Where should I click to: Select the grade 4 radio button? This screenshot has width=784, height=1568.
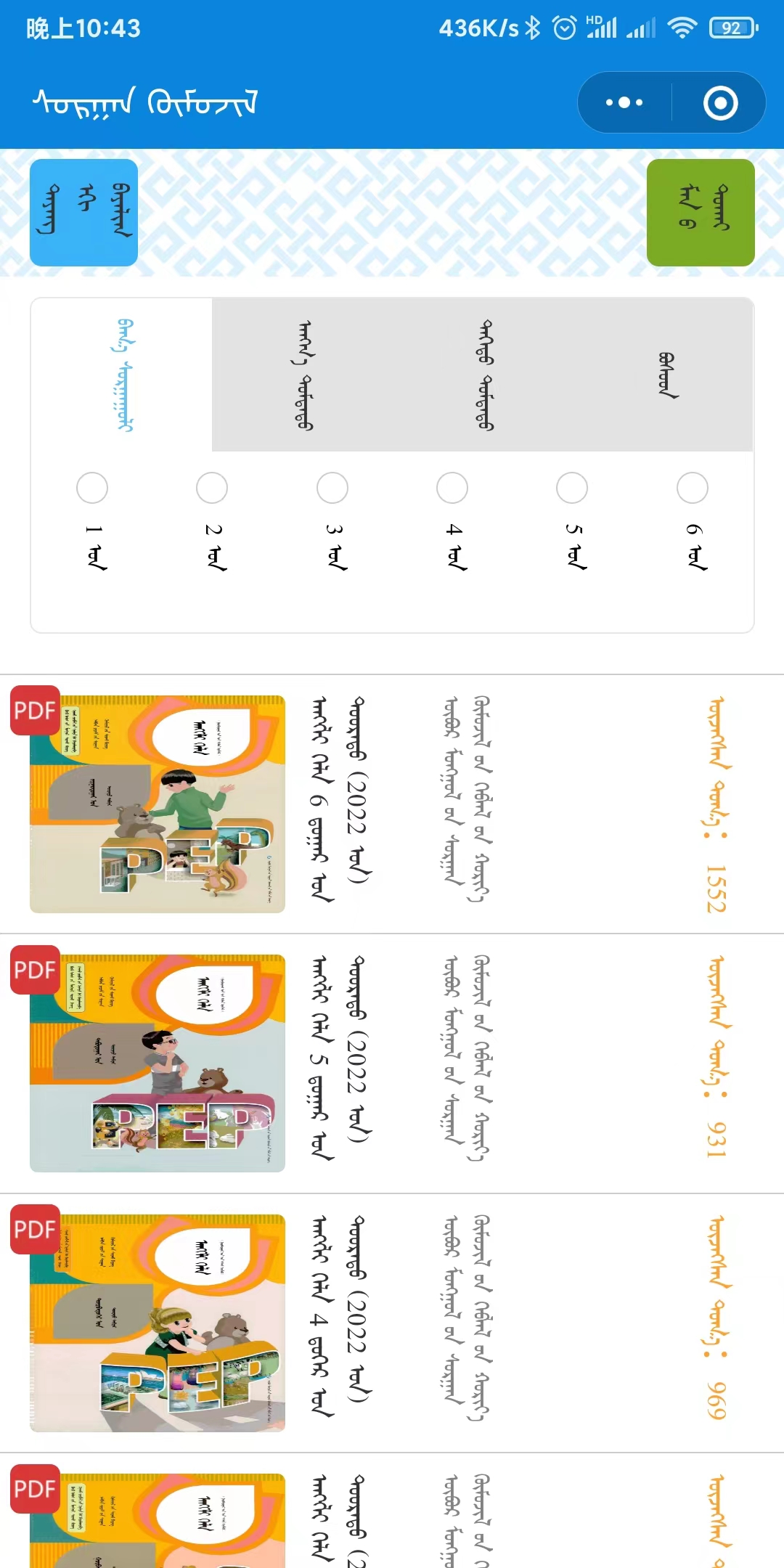click(452, 488)
